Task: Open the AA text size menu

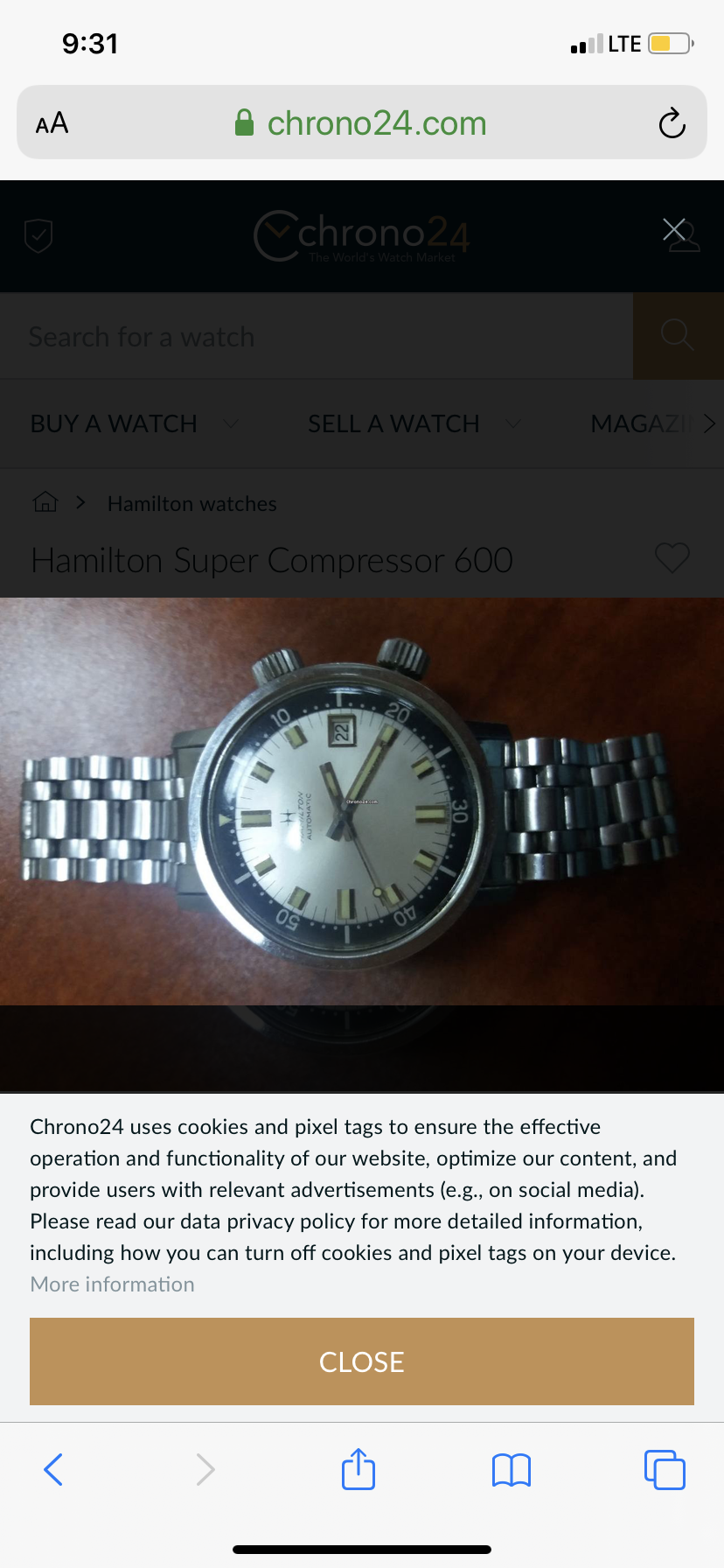Action: click(52, 123)
